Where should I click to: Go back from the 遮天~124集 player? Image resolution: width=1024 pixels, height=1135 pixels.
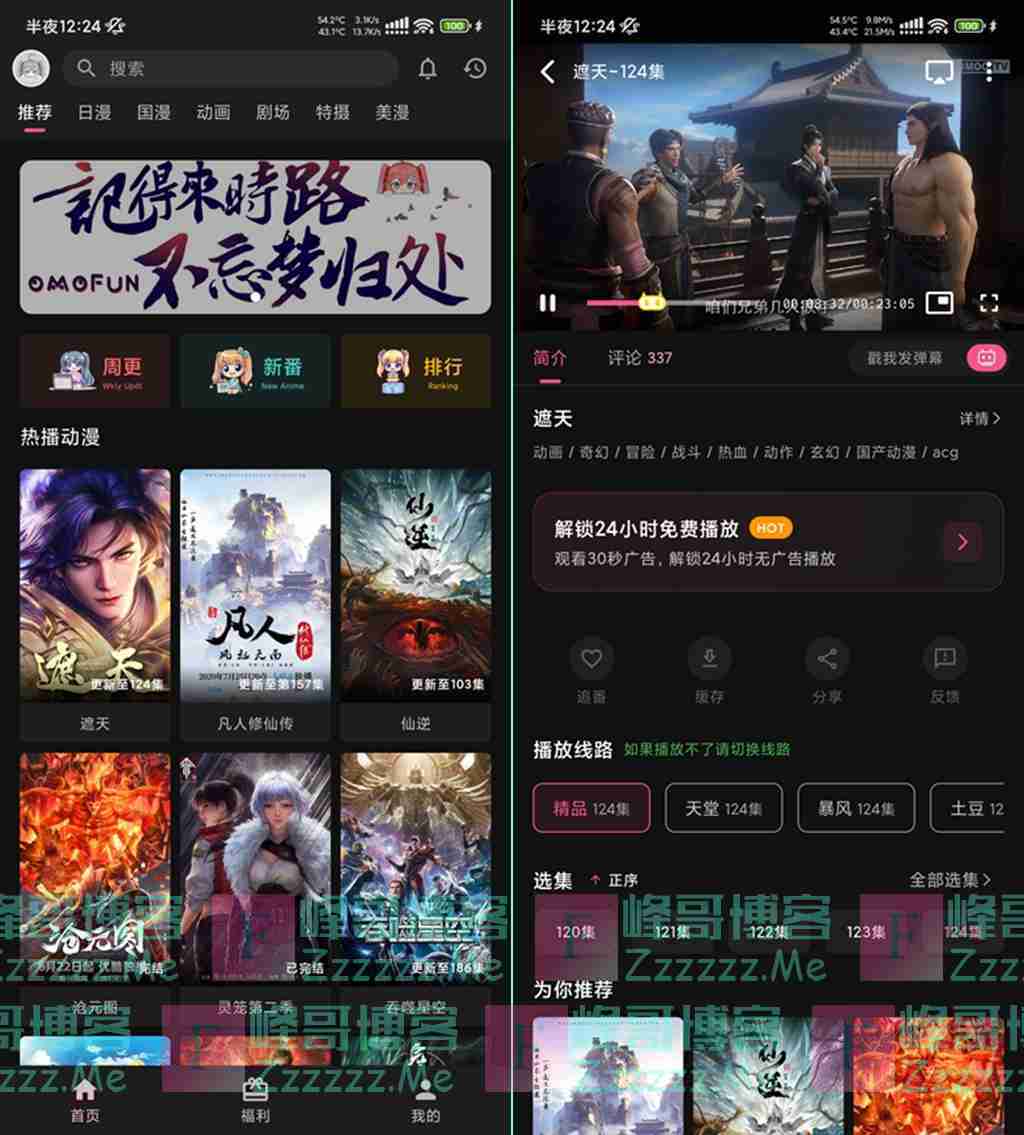[547, 71]
